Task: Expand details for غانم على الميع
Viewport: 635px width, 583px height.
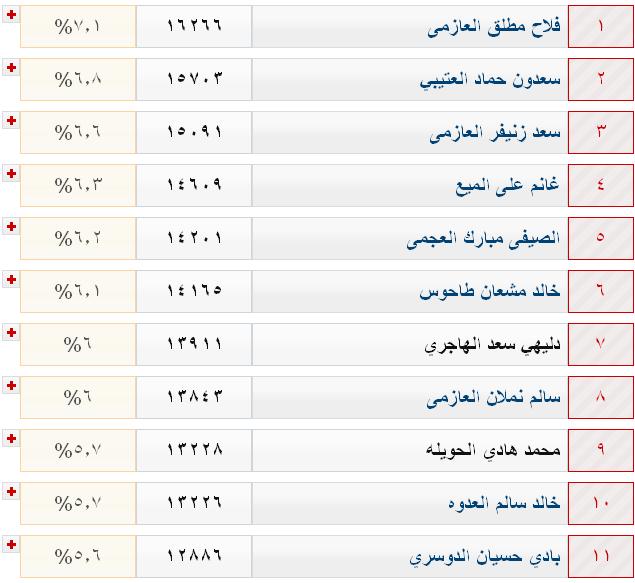Action: (11, 174)
